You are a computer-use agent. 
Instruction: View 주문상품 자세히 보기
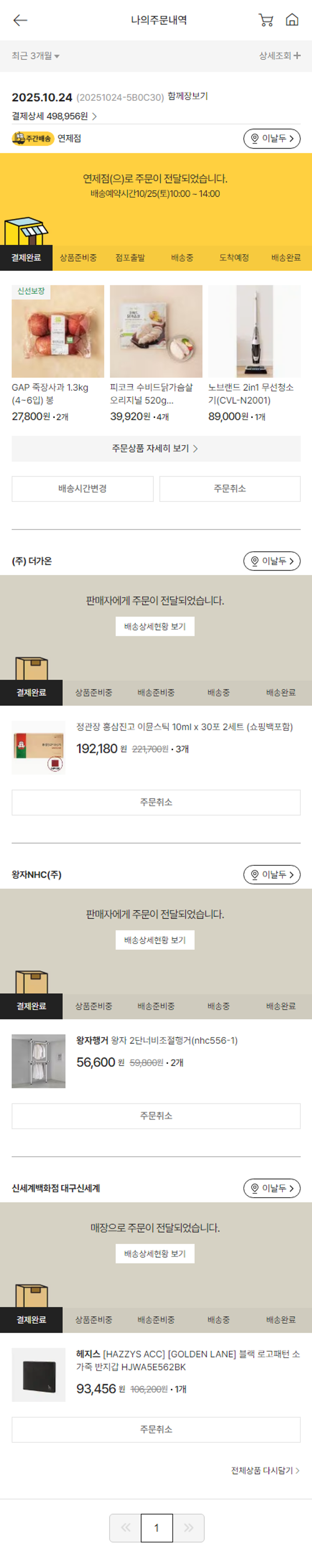tap(156, 449)
